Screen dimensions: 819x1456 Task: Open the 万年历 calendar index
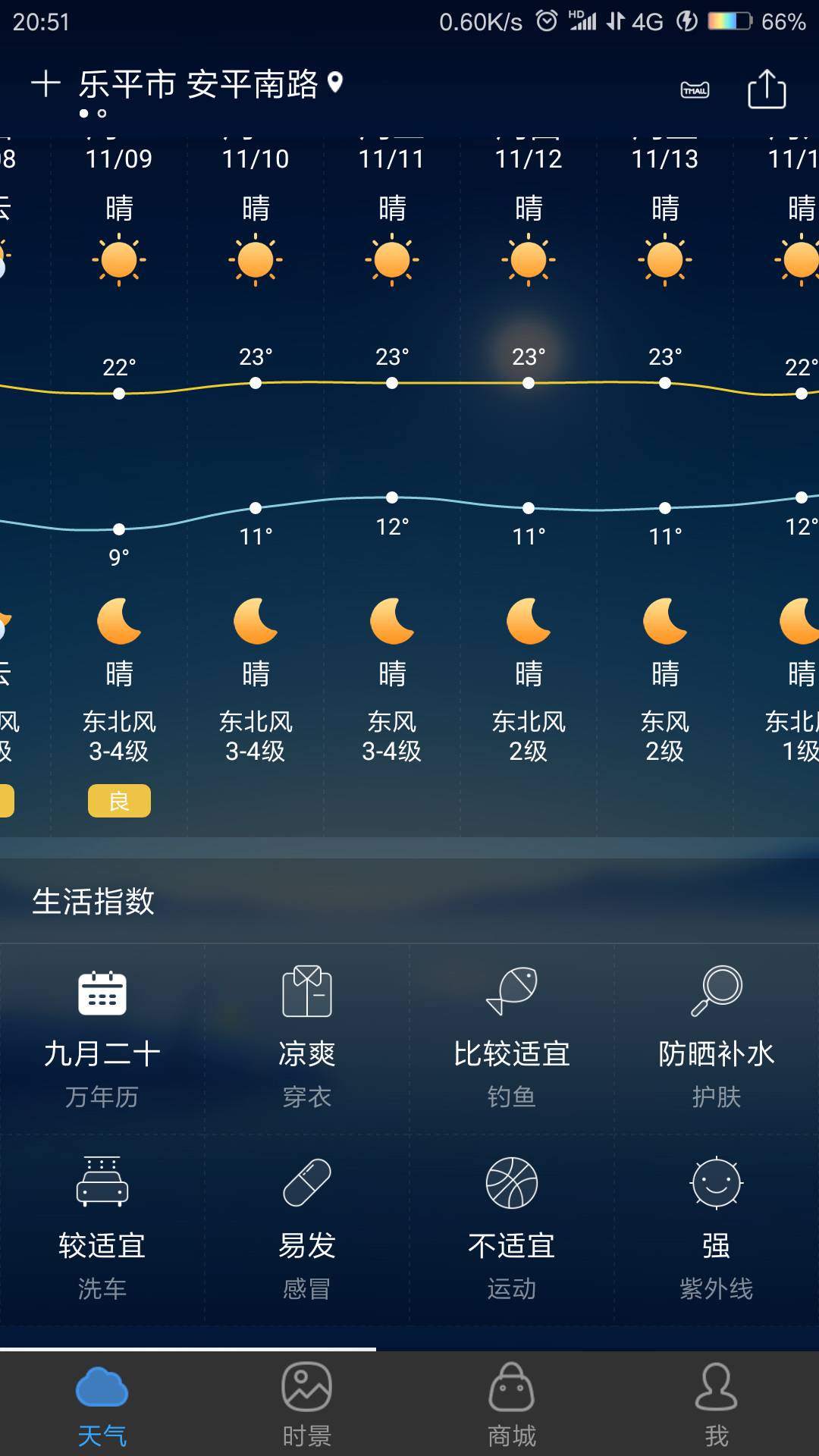click(102, 1040)
